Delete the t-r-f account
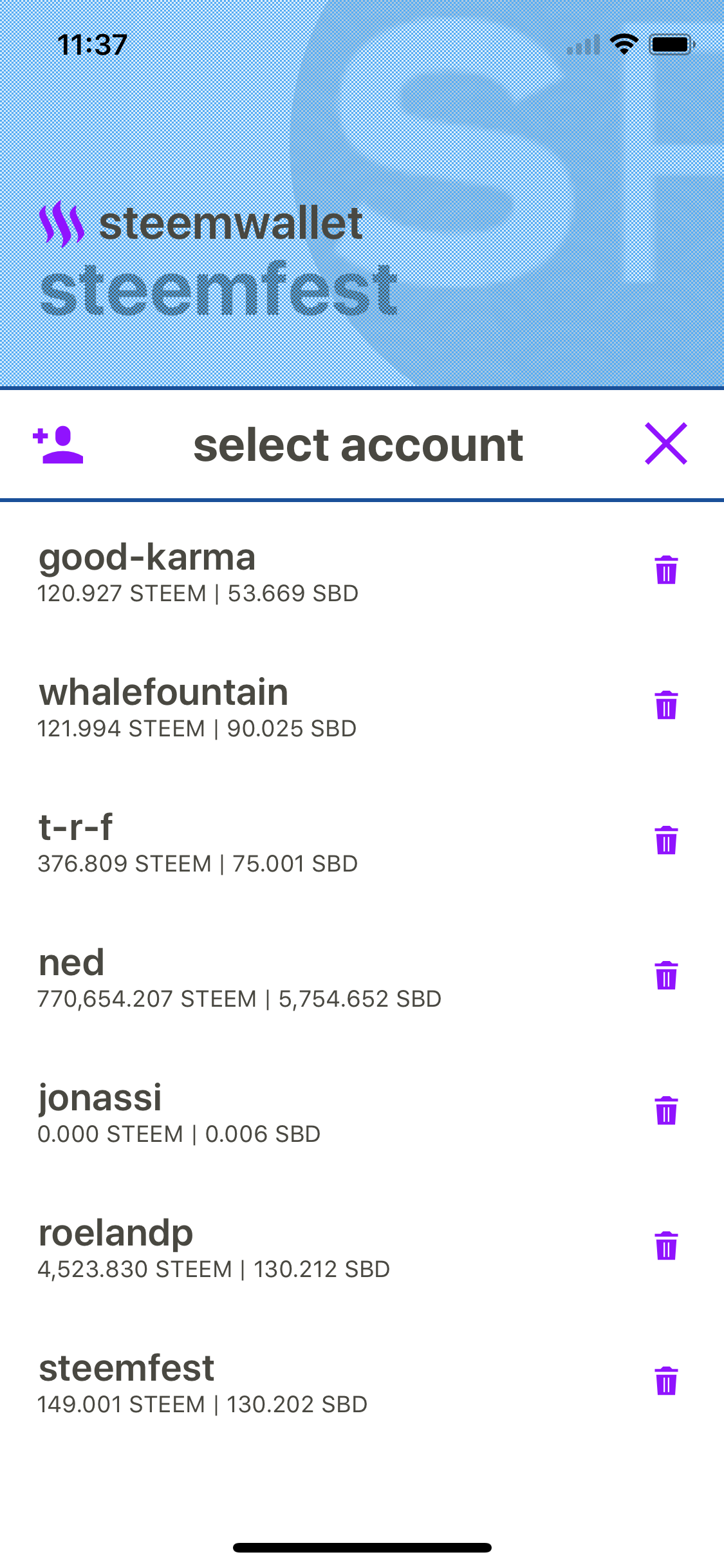Viewport: 724px width, 1568px height. [666, 841]
